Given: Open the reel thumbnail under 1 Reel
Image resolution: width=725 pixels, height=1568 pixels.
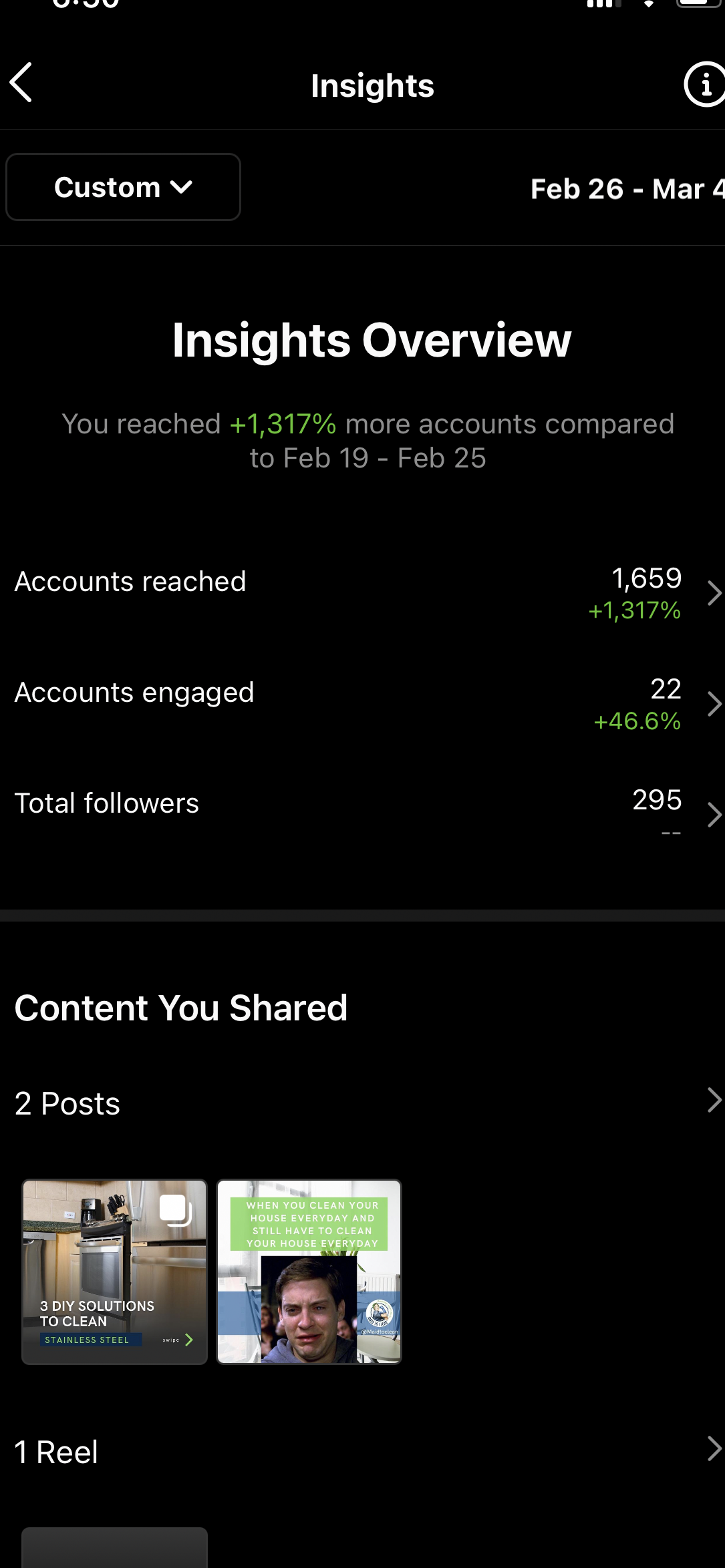Looking at the screenshot, I should pyautogui.click(x=115, y=1548).
